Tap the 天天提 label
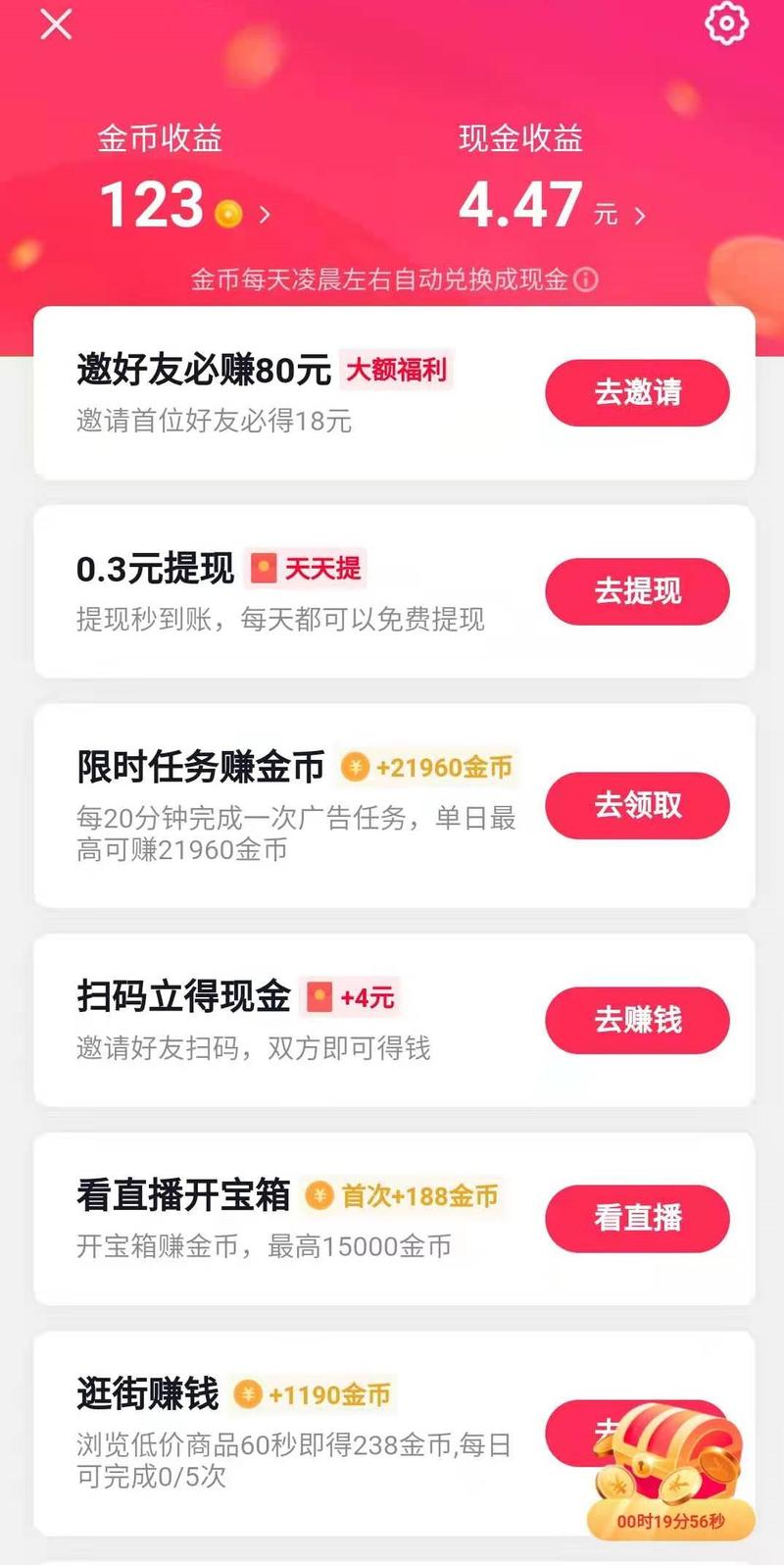This screenshot has width=784, height=1565. [x=324, y=569]
